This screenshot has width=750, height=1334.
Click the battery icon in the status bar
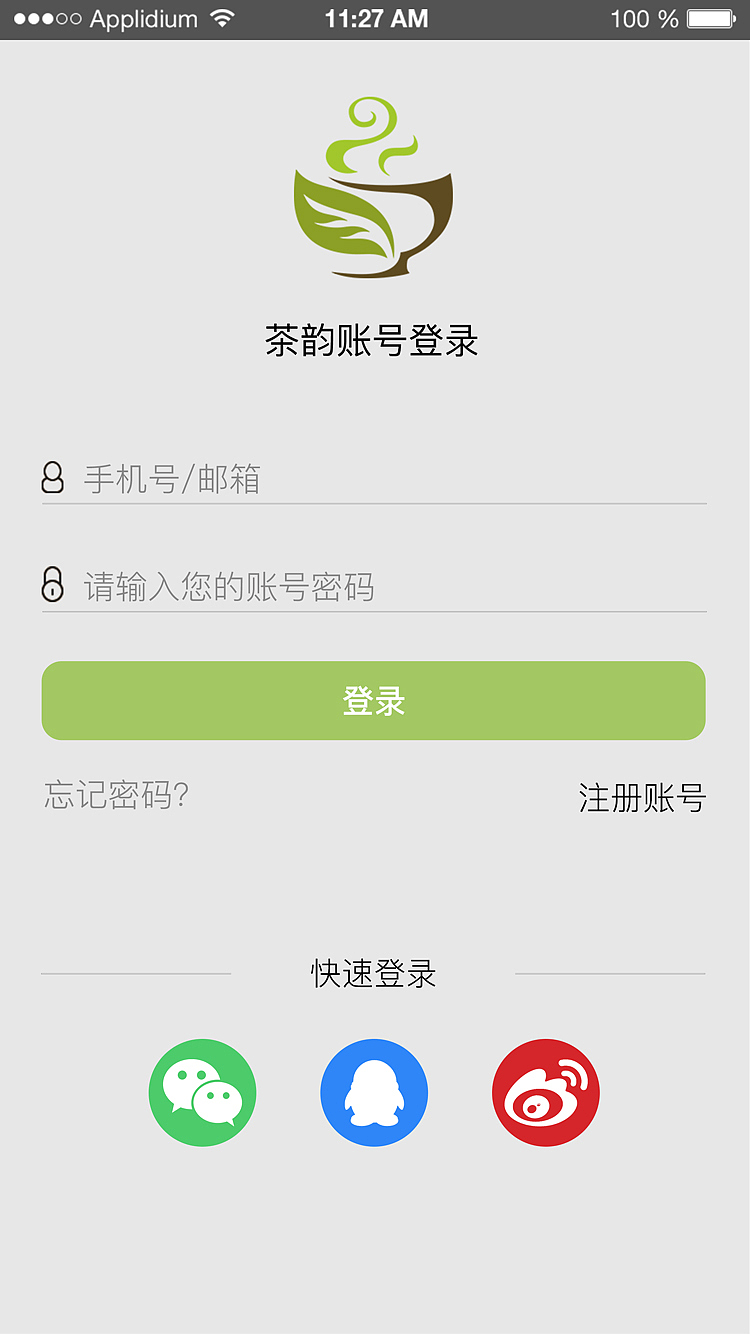click(x=713, y=17)
